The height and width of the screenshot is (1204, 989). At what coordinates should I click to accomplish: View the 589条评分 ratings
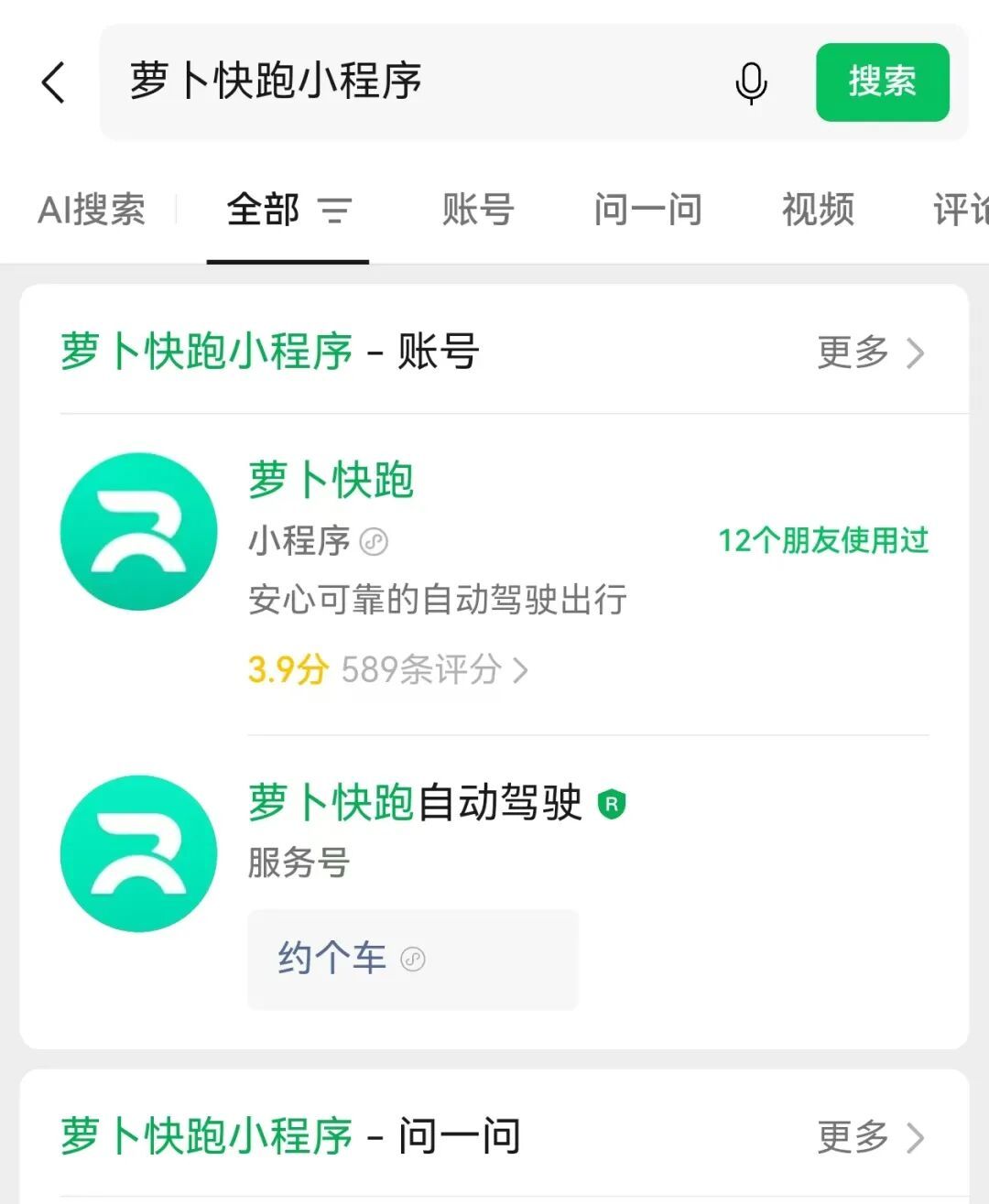pyautogui.click(x=434, y=670)
